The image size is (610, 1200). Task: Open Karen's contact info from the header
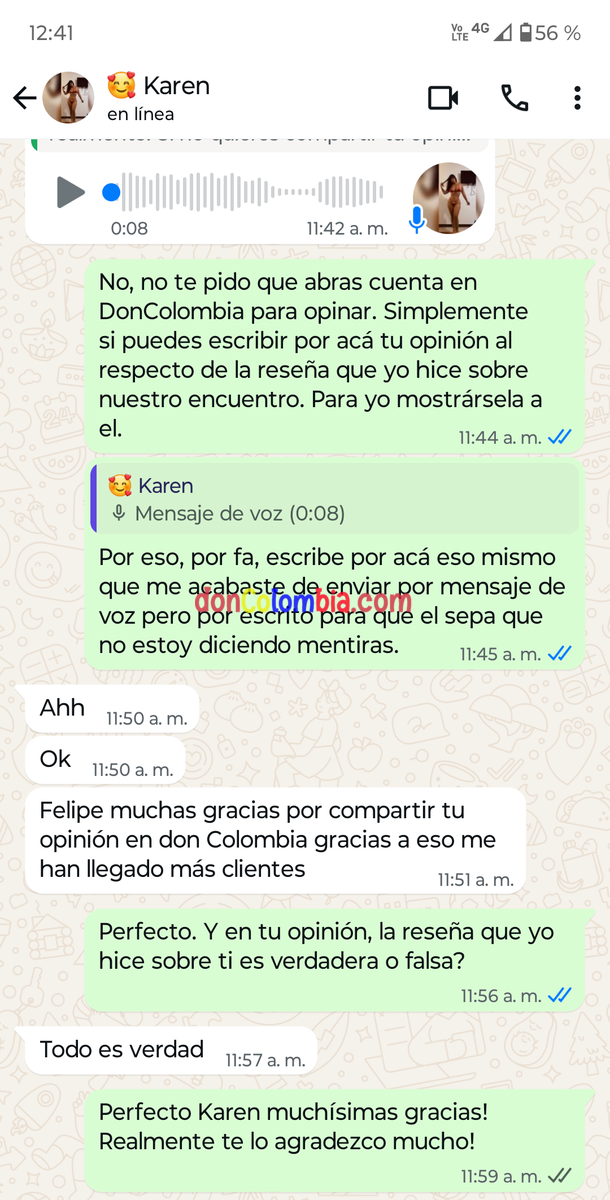(160, 98)
